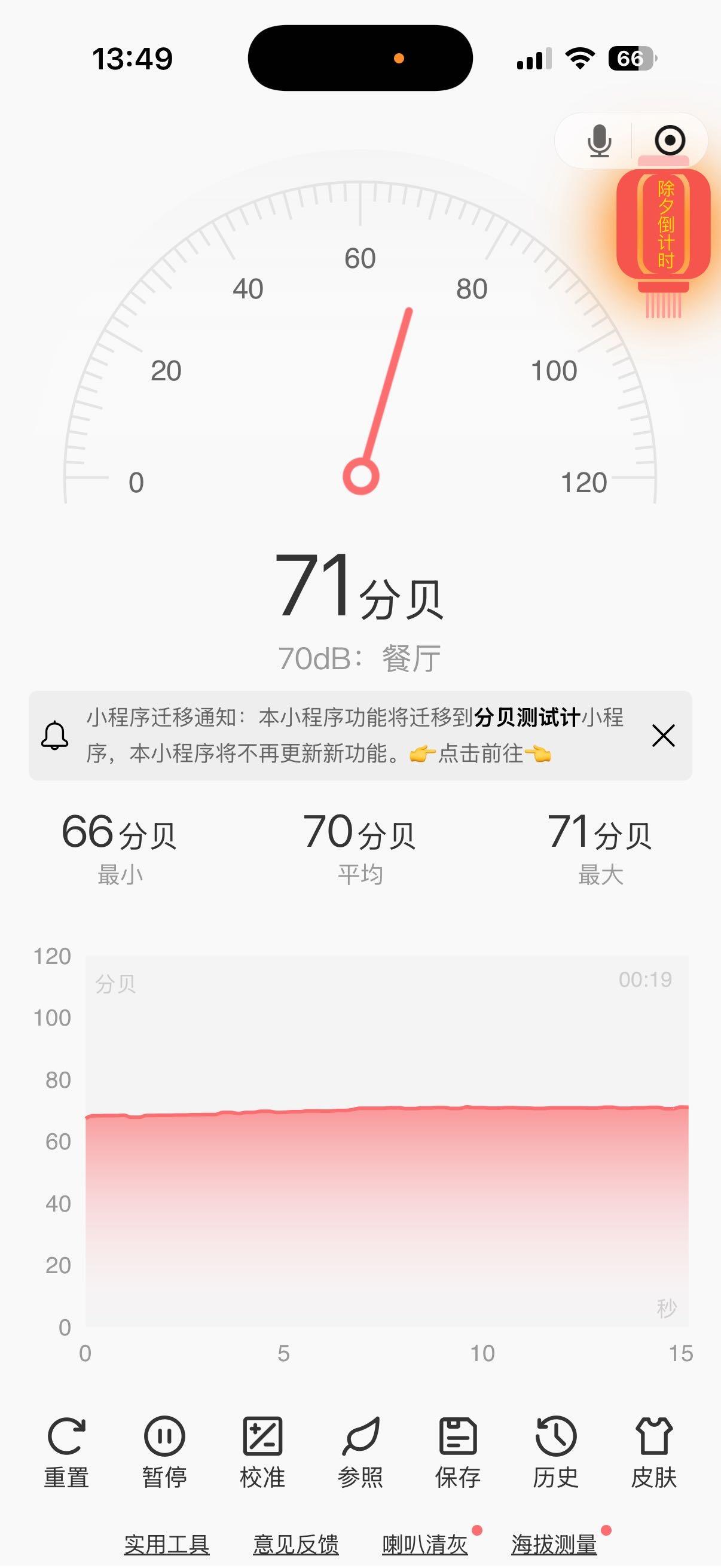Change the theme via 皮肤
Viewport: 721px width, 1568px height.
[x=653, y=1451]
